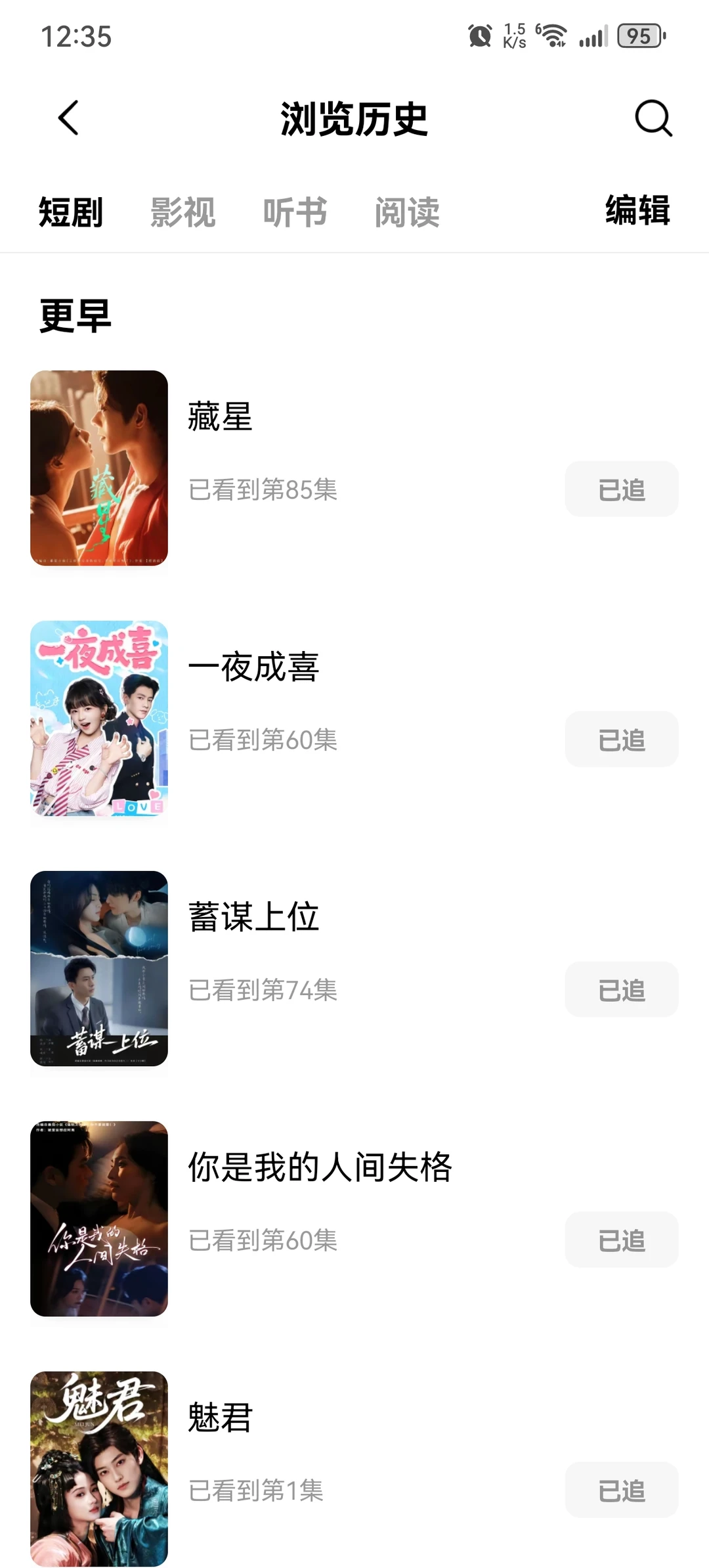Switch to the 阅读 tab
Viewport: 709px width, 1568px height.
pos(407,212)
